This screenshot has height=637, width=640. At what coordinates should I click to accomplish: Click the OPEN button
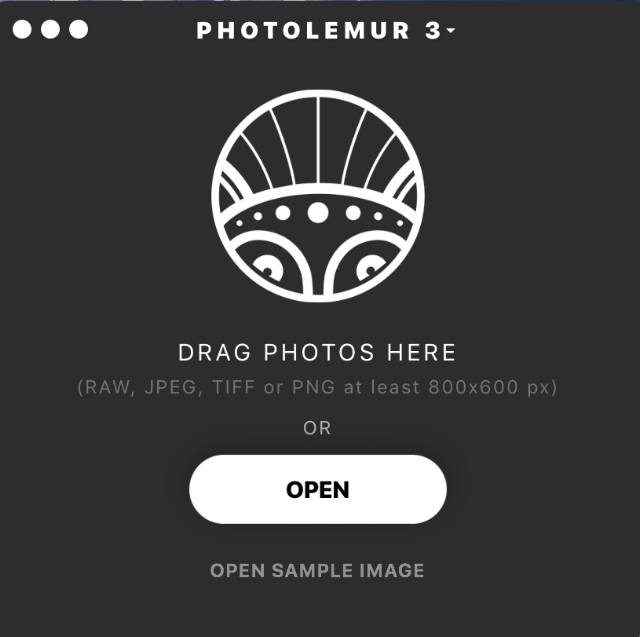point(318,489)
